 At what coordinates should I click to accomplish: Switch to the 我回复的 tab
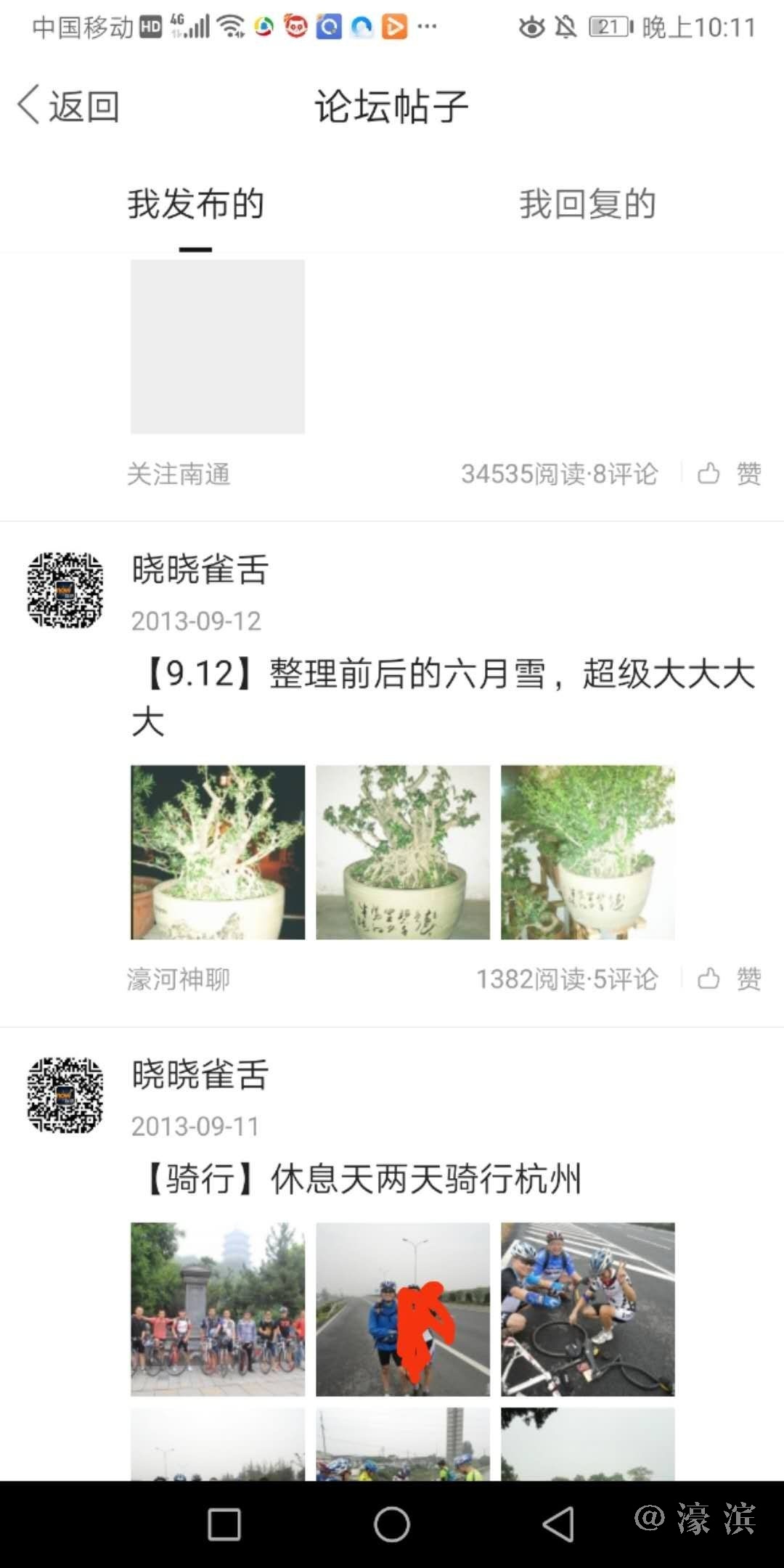click(x=587, y=204)
